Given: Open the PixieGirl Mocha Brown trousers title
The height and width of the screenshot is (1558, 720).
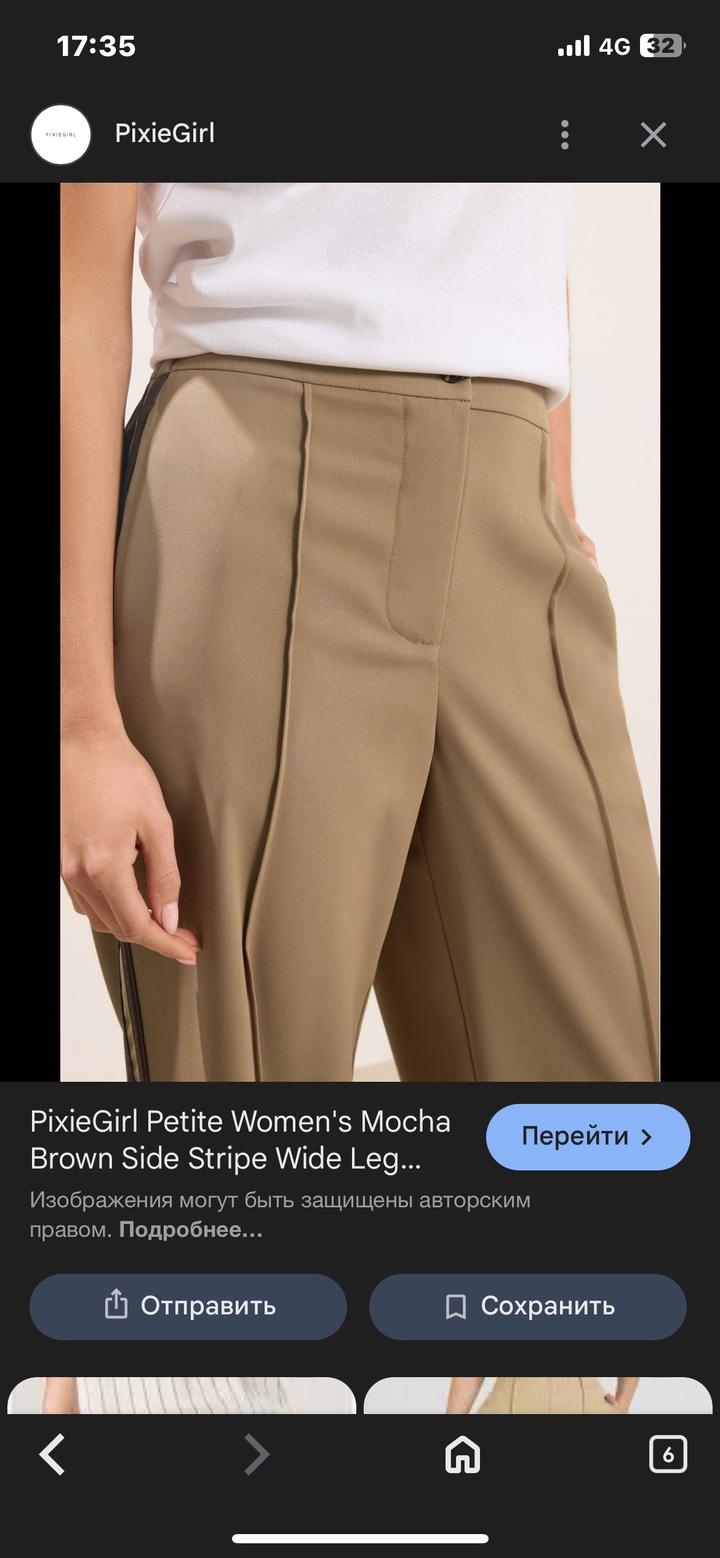Looking at the screenshot, I should pyautogui.click(x=240, y=1140).
